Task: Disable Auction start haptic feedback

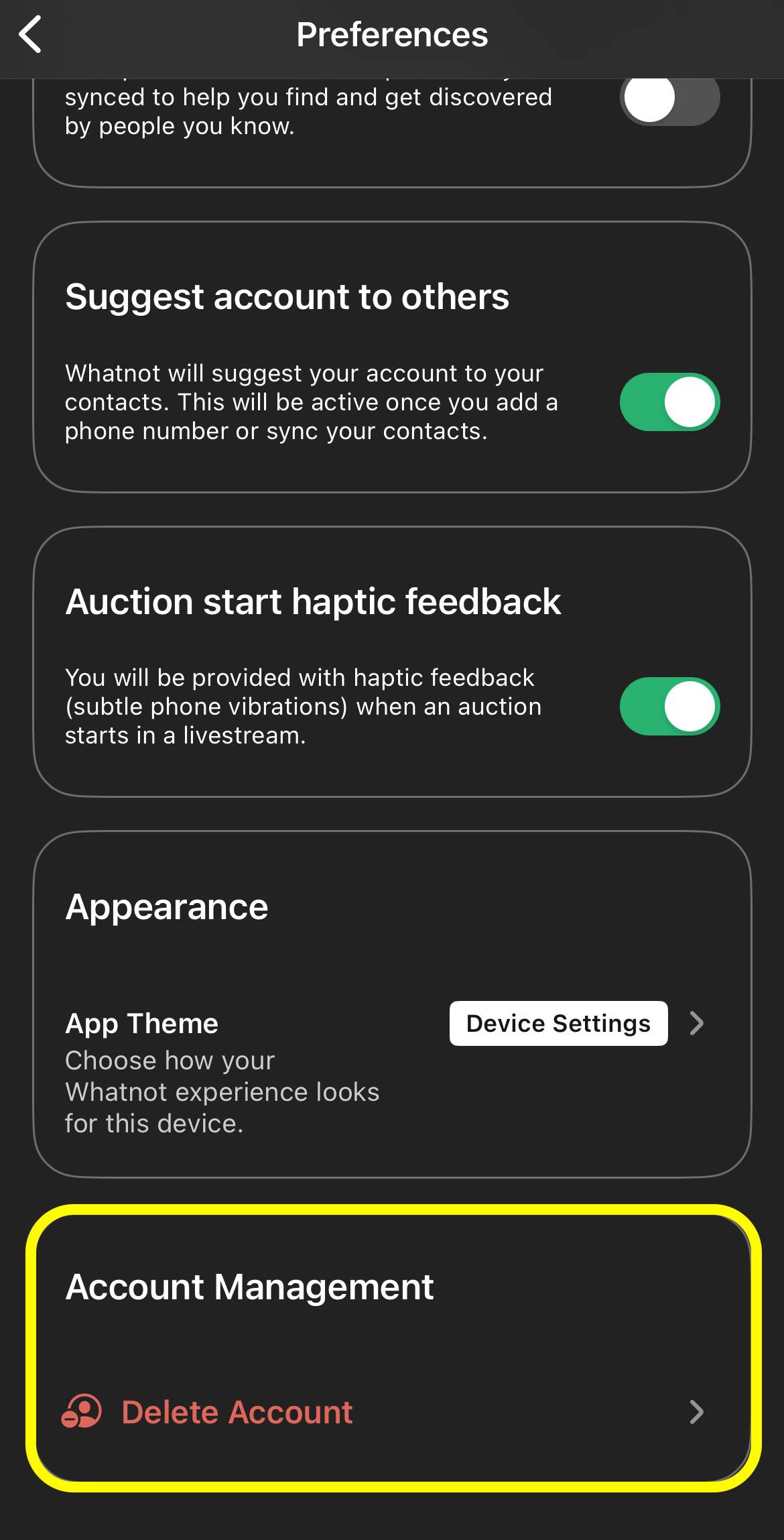Action: pyautogui.click(x=669, y=707)
